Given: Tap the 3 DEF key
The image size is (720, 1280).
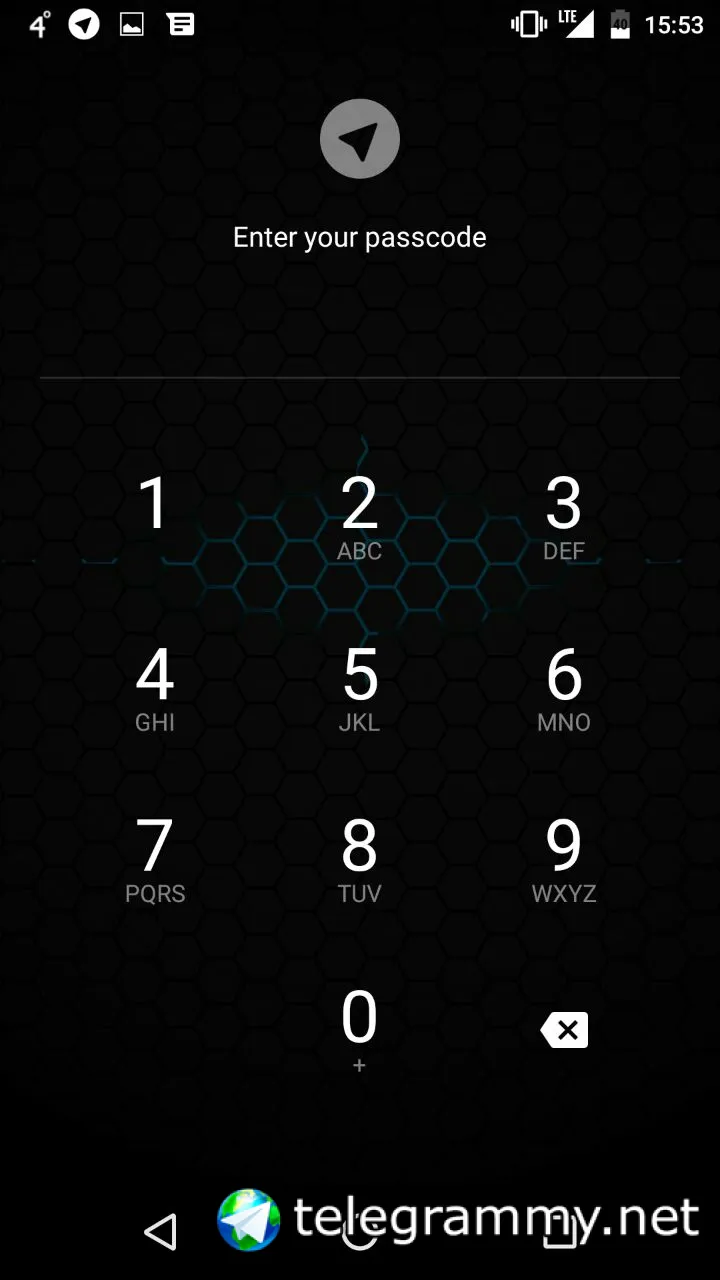Looking at the screenshot, I should point(564,517).
